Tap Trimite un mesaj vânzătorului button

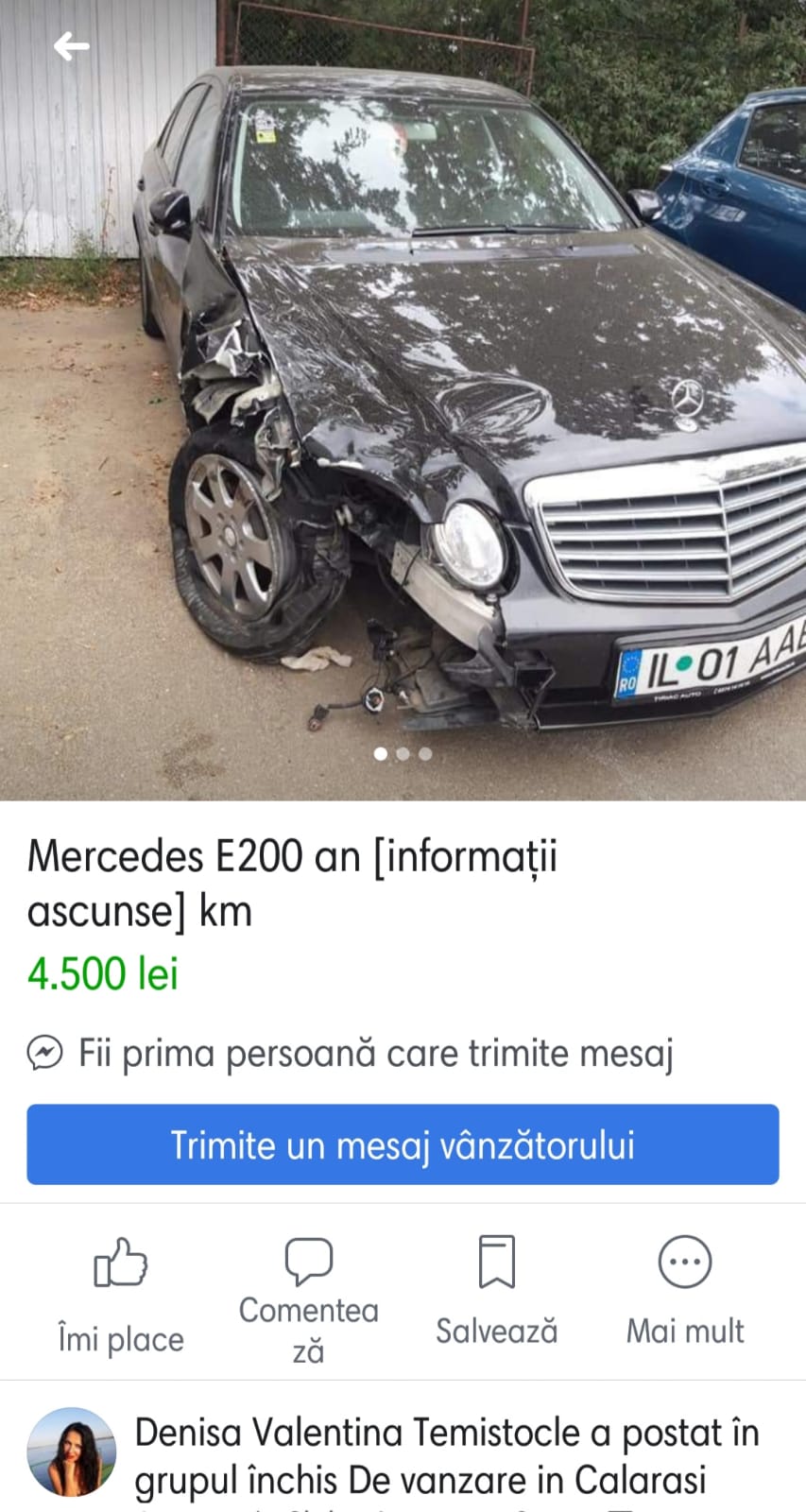coord(403,1144)
